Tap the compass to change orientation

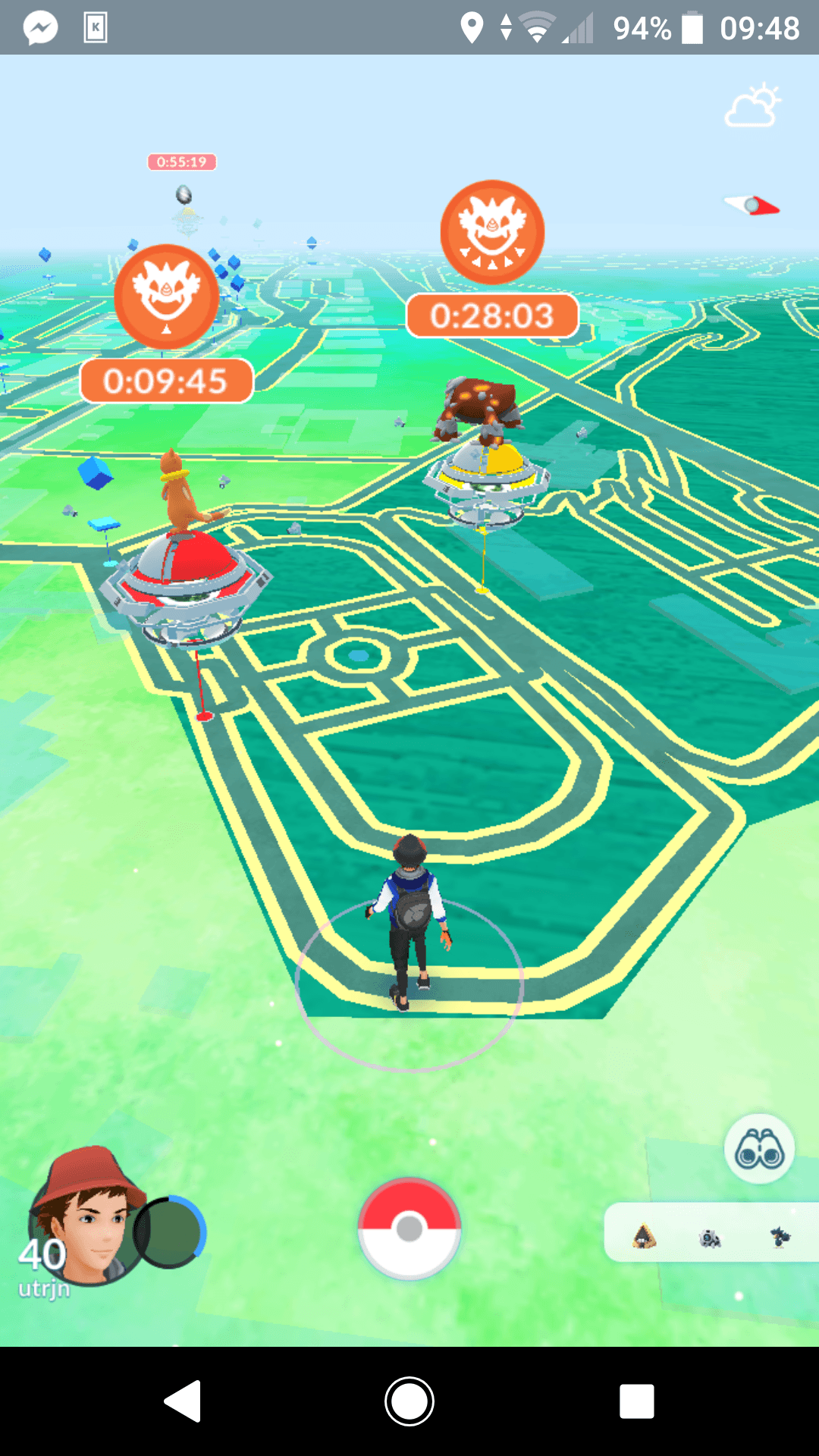752,205
